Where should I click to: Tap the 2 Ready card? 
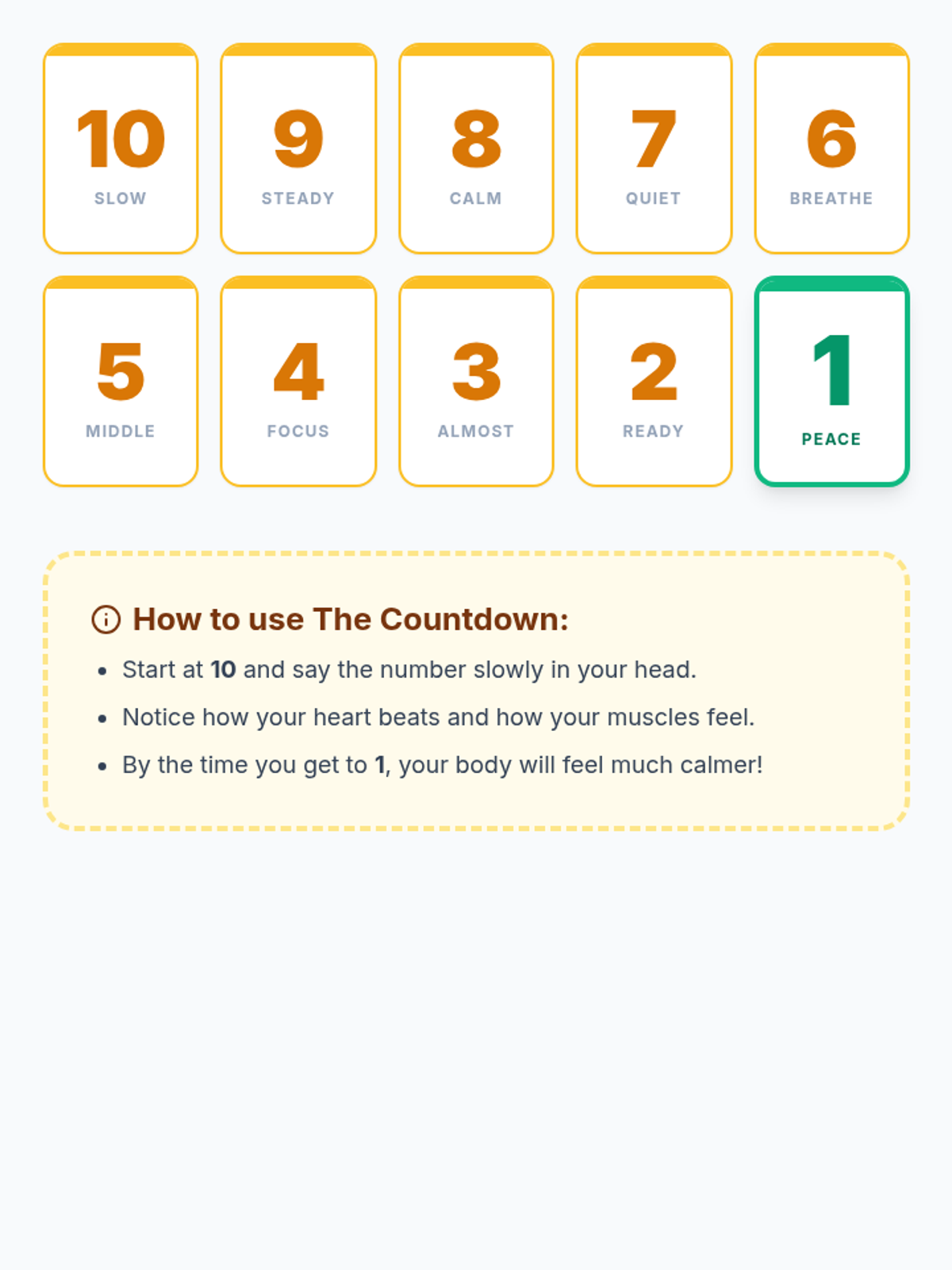pyautogui.click(x=654, y=381)
